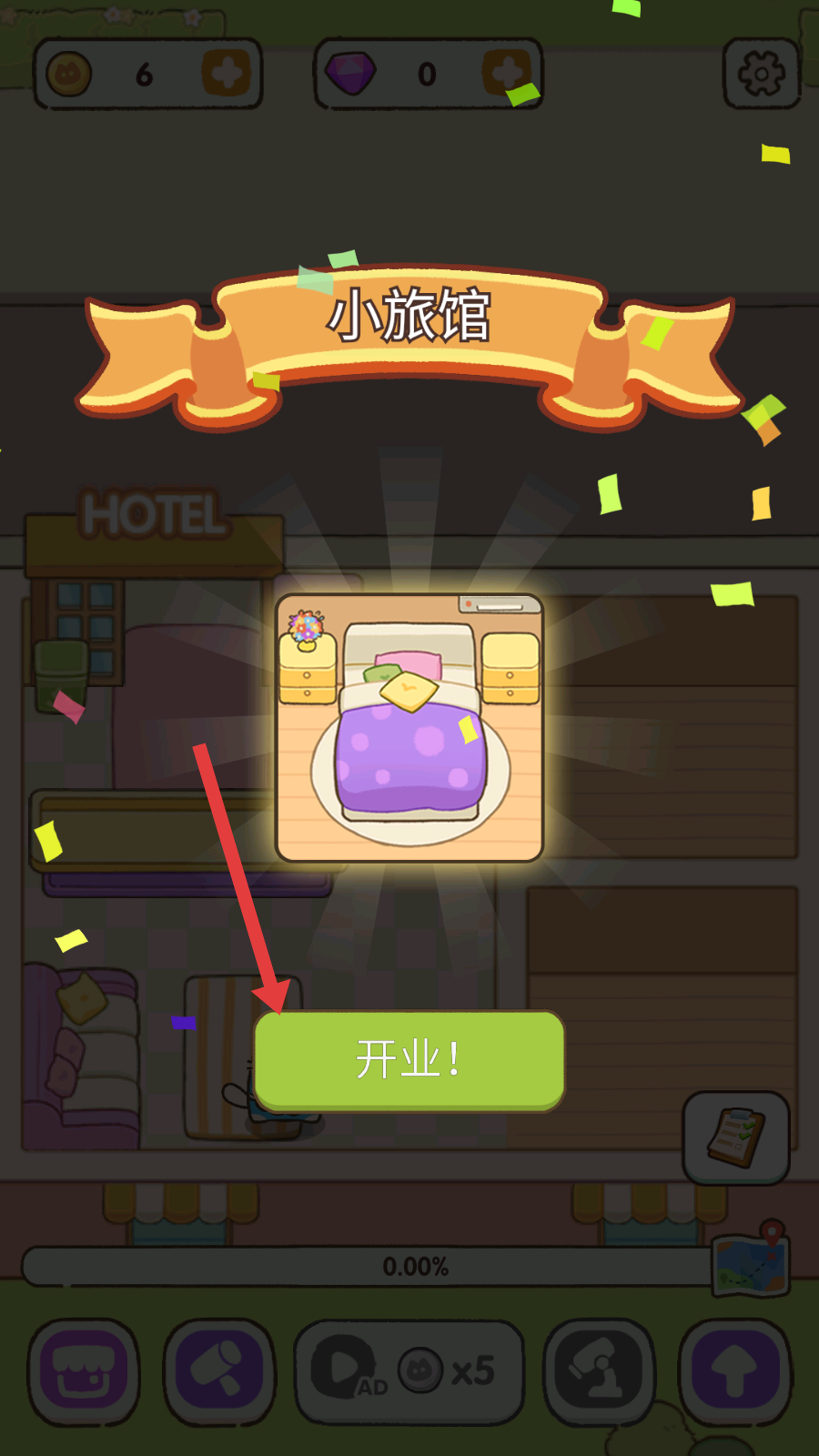Open the shop store button
819x1456 pixels.
(84, 1372)
